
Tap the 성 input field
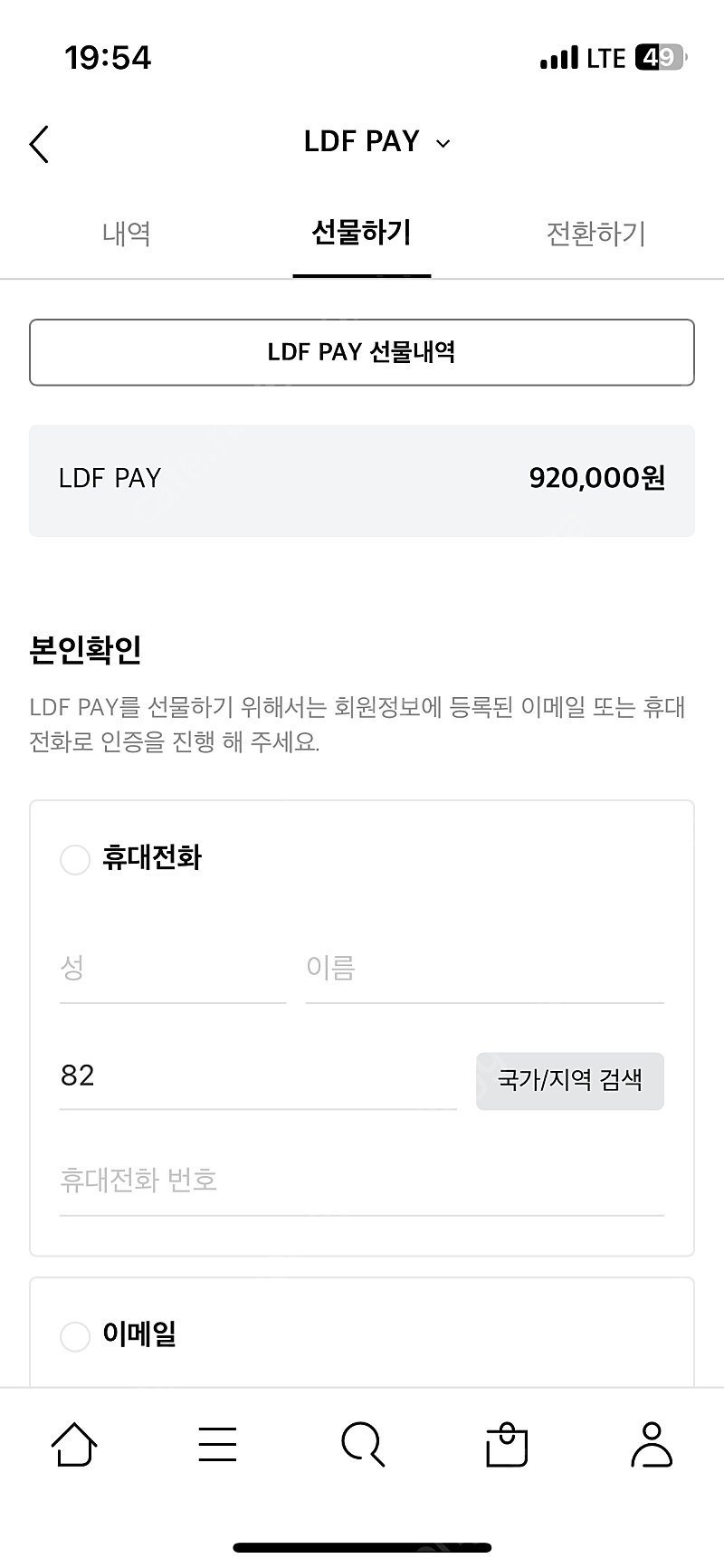click(x=173, y=970)
